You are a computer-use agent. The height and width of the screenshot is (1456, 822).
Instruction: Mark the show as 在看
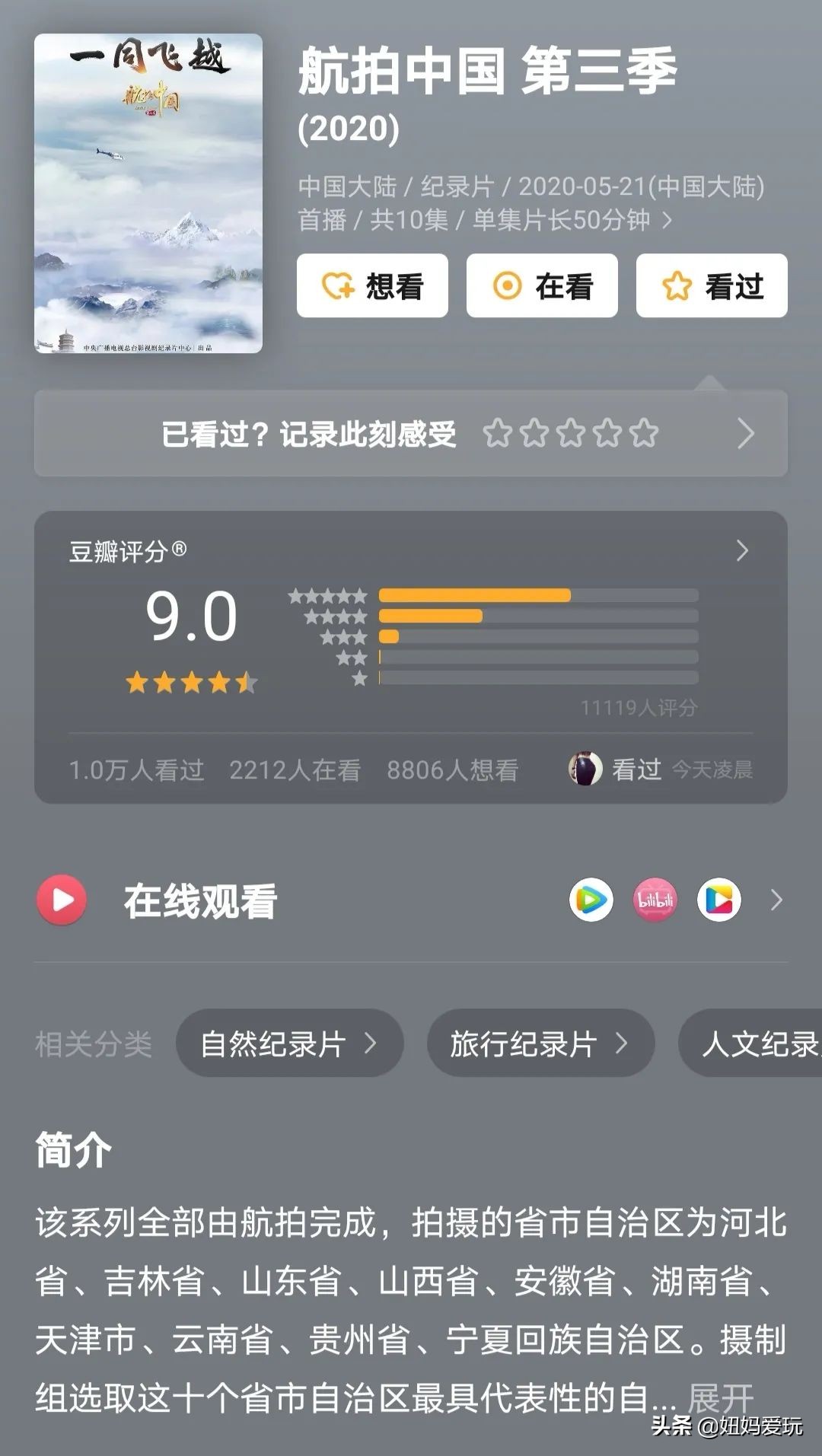541,285
